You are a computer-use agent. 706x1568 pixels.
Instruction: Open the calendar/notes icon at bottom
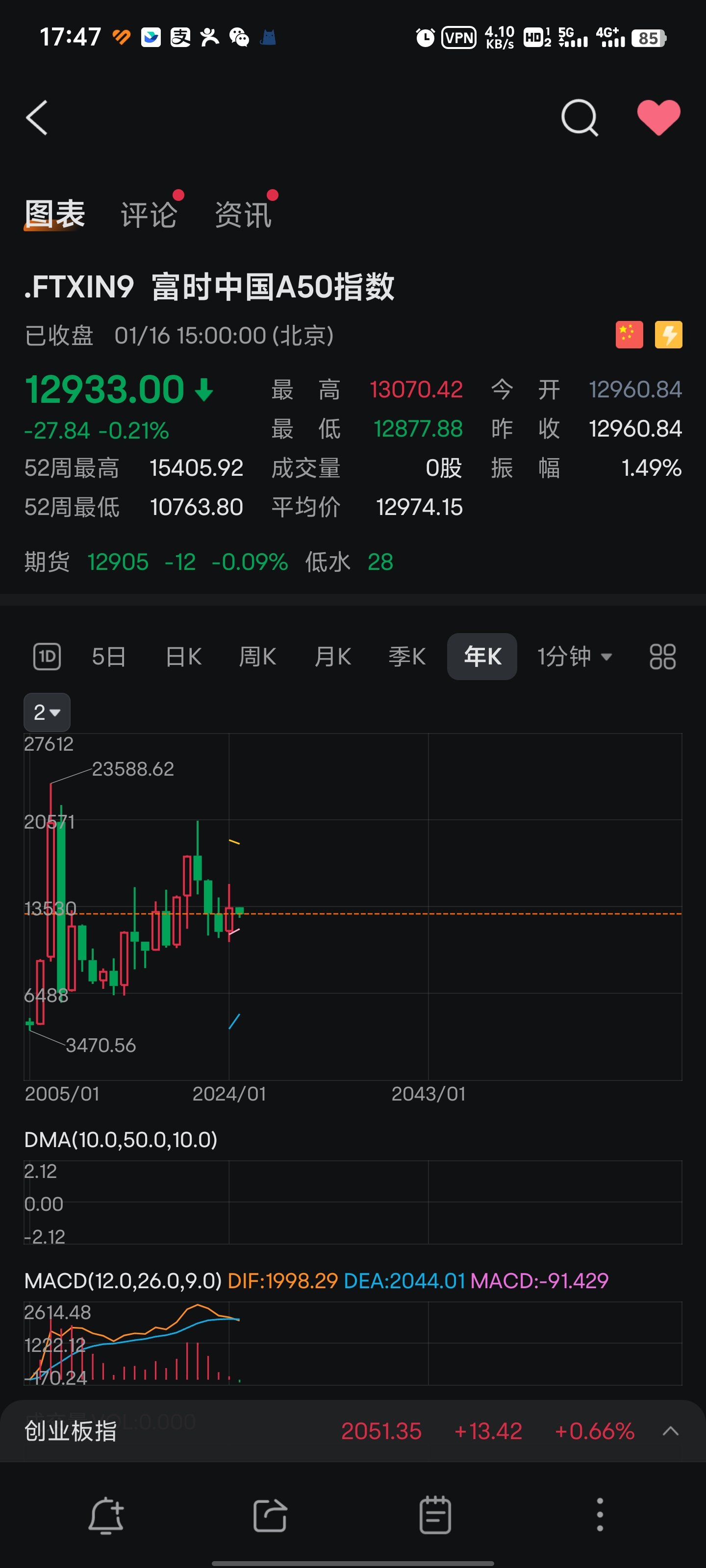tap(435, 1514)
